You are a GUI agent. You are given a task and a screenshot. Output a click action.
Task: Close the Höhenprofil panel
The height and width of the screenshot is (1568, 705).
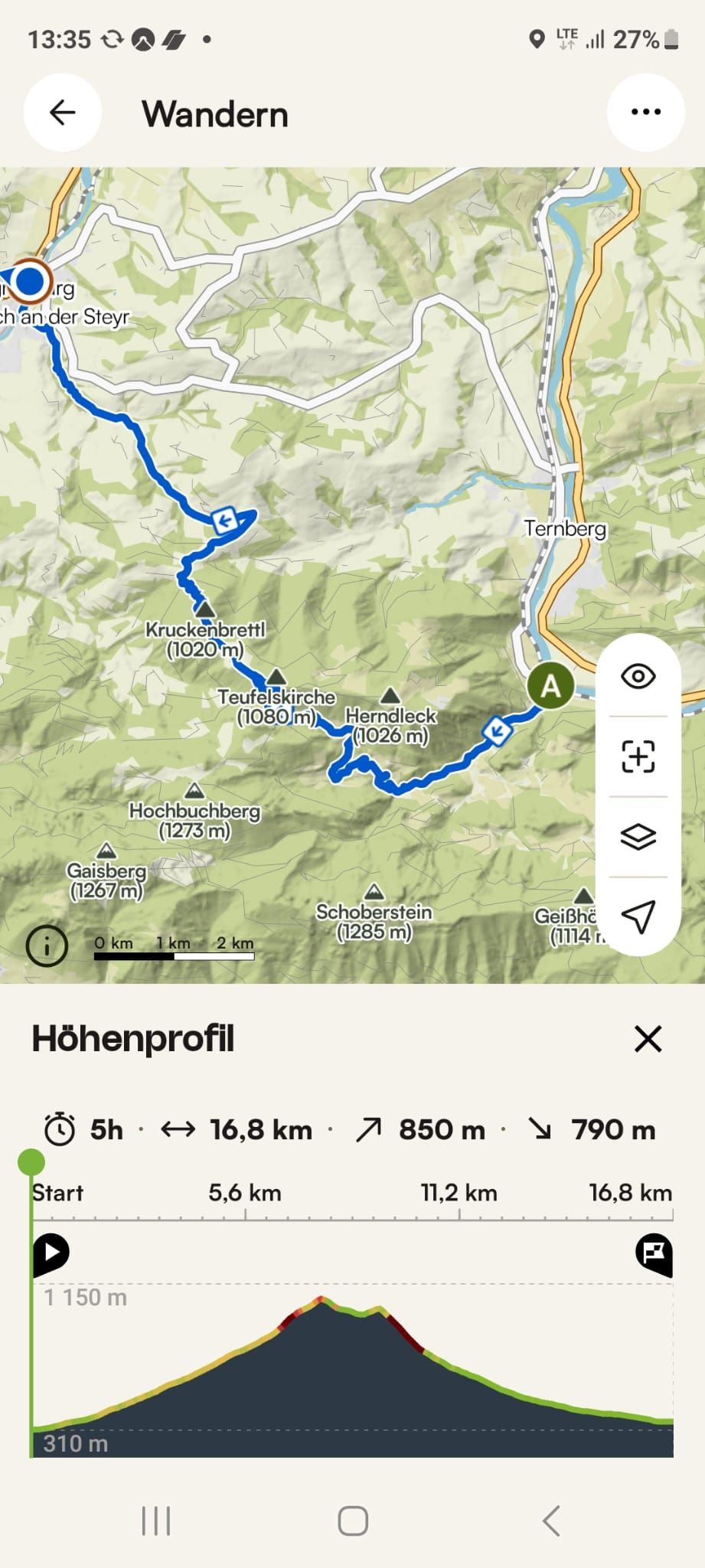[648, 1039]
